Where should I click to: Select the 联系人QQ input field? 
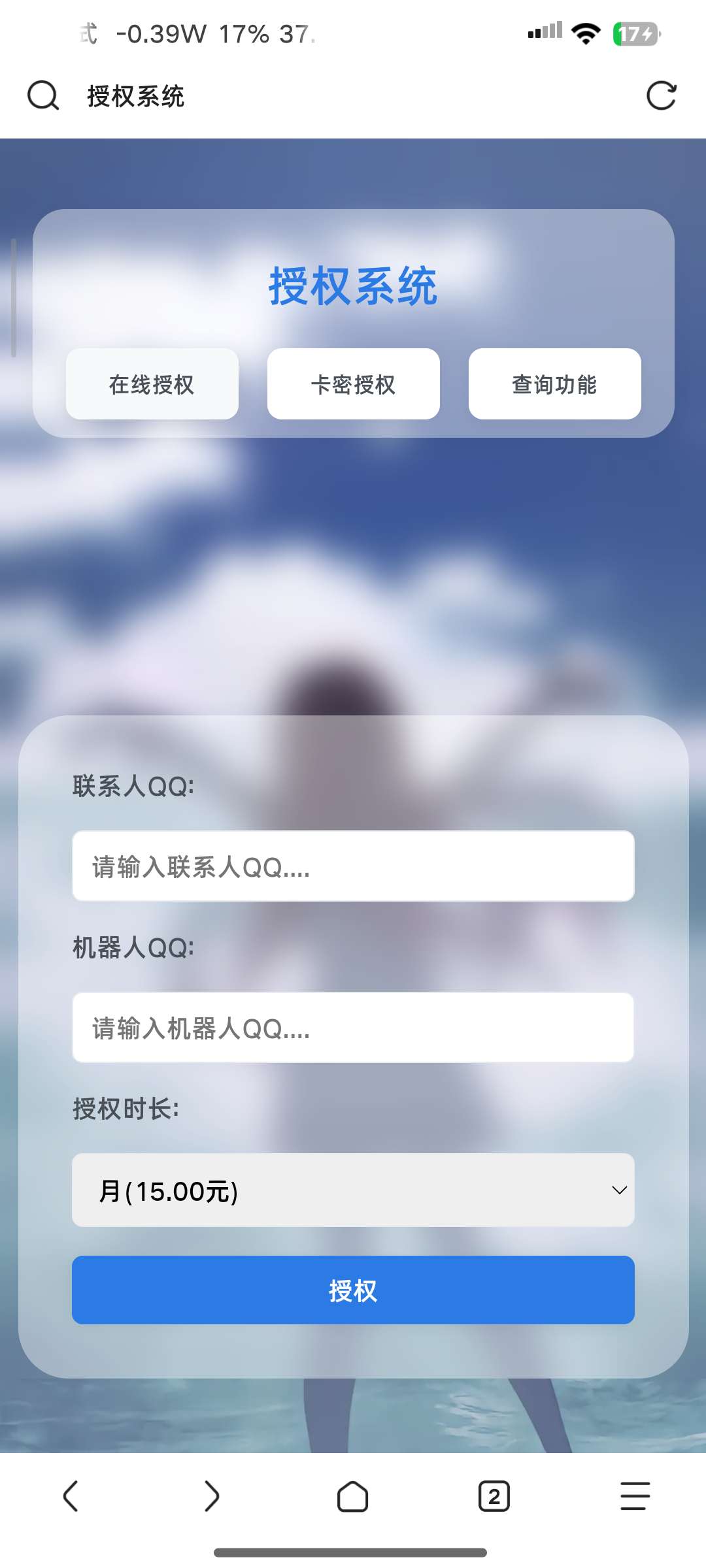point(353,868)
